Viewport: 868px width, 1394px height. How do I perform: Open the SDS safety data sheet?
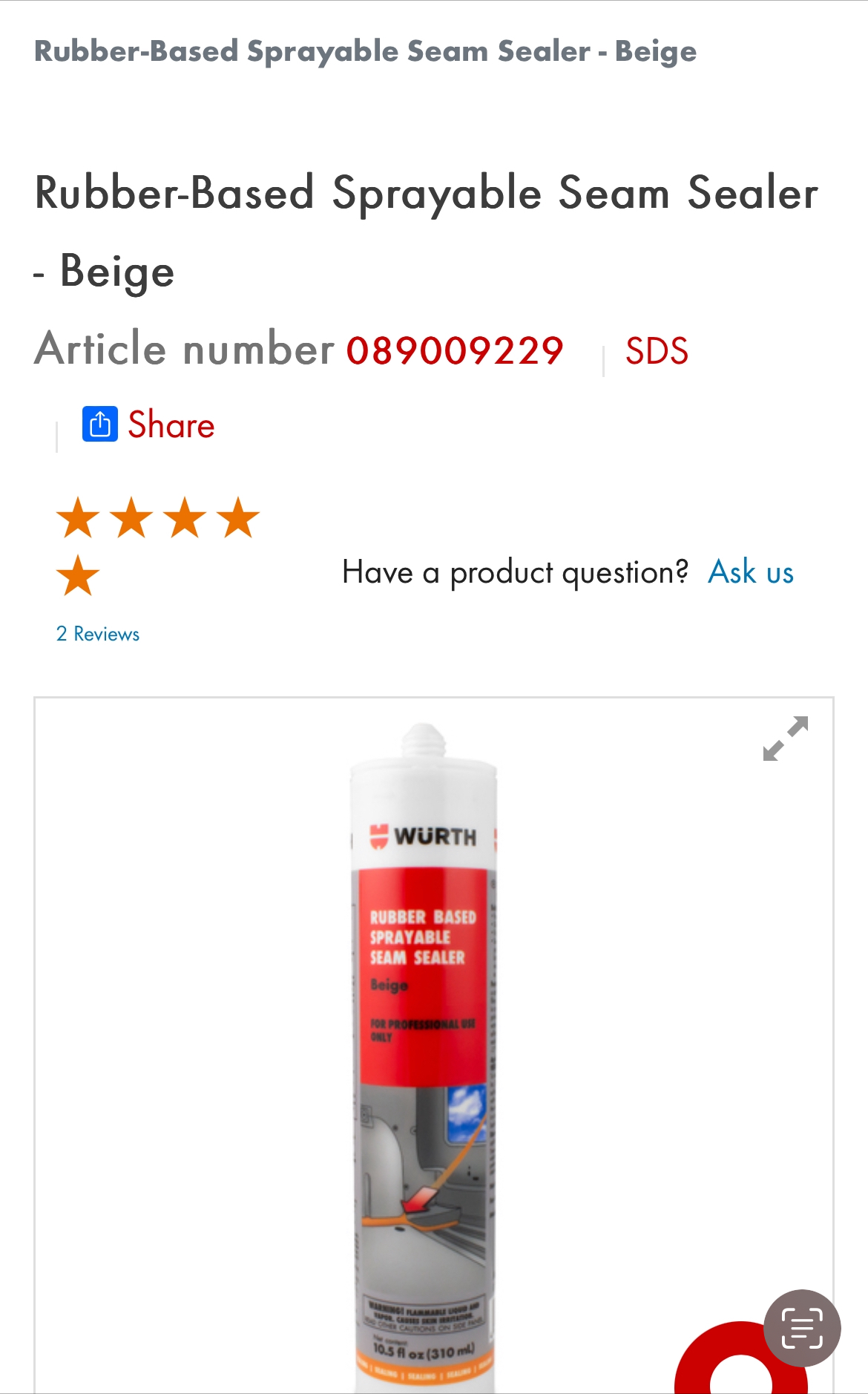(657, 351)
